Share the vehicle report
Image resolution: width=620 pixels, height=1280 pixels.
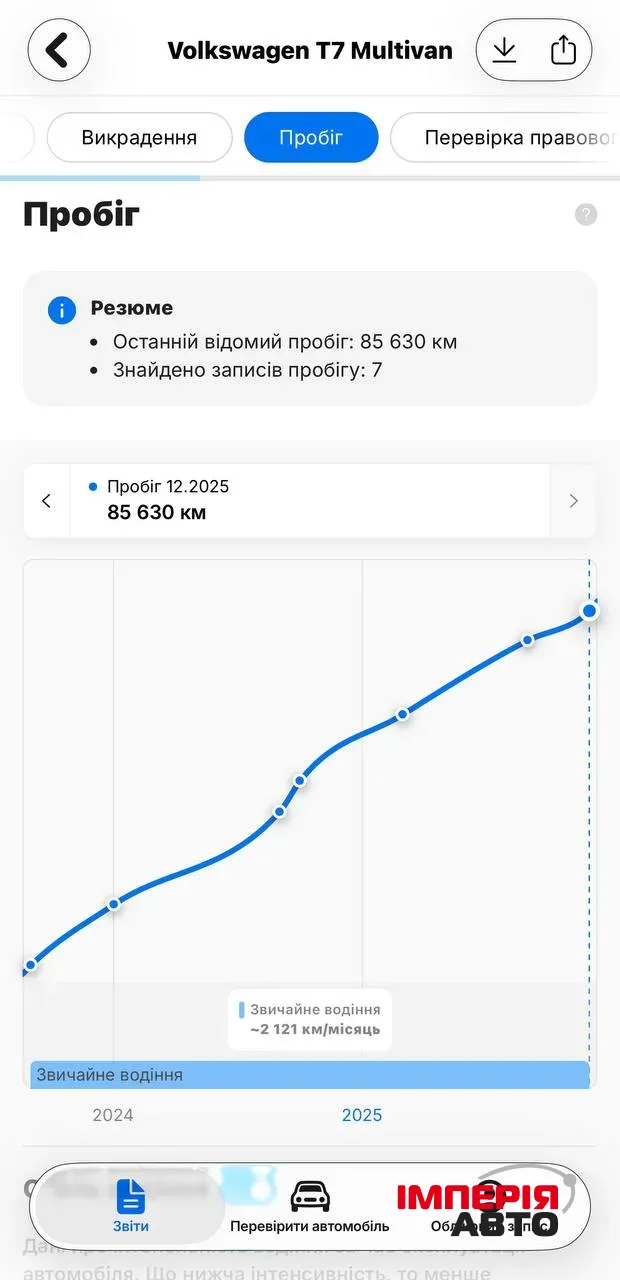pyautogui.click(x=563, y=50)
